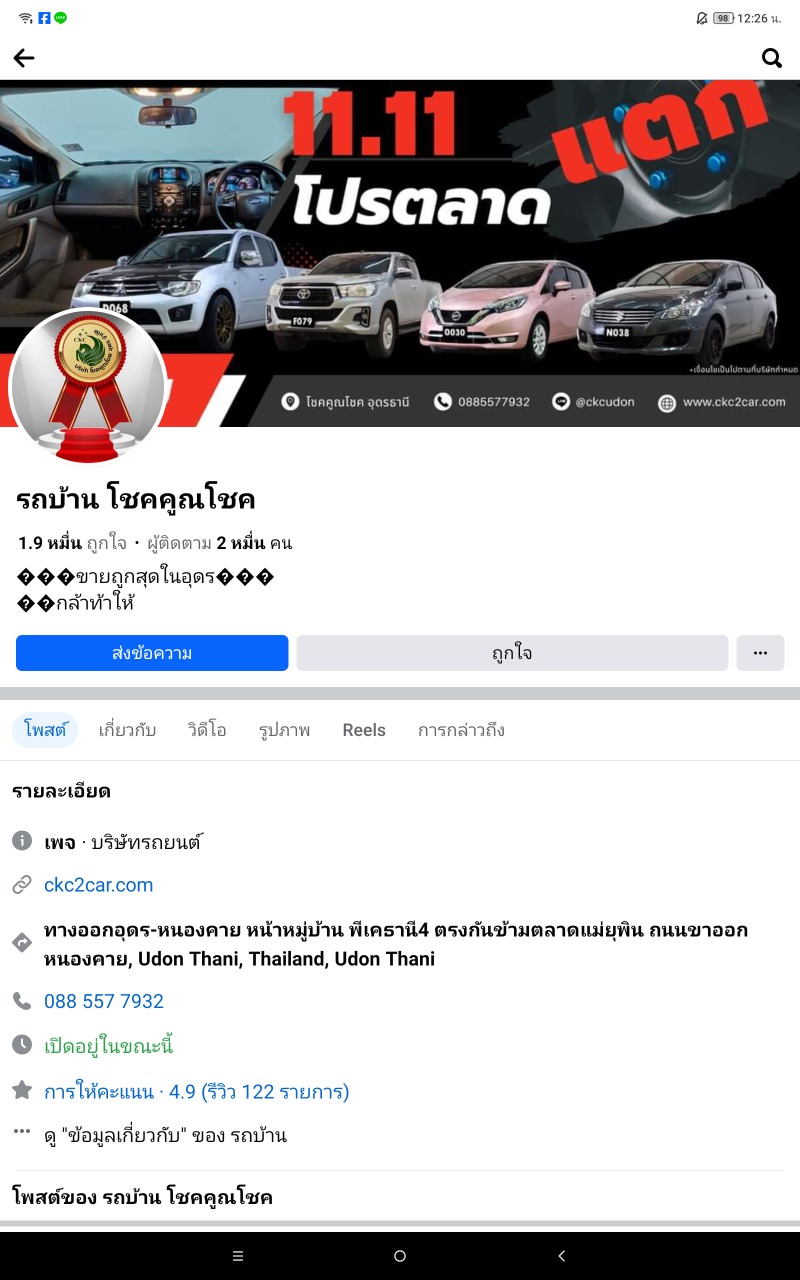This screenshot has width=800, height=1280.
Task: Call the phone number 088 557 7932
Action: 104,1001
